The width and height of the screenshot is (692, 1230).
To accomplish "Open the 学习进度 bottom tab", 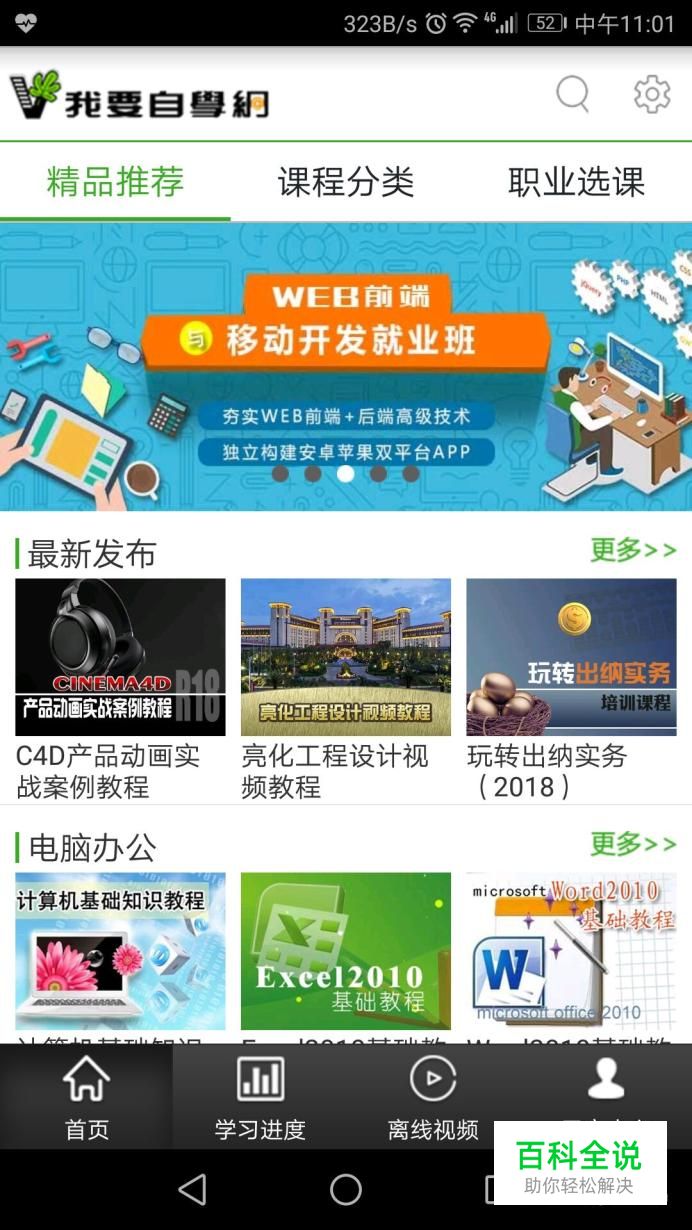I will (x=260, y=1097).
